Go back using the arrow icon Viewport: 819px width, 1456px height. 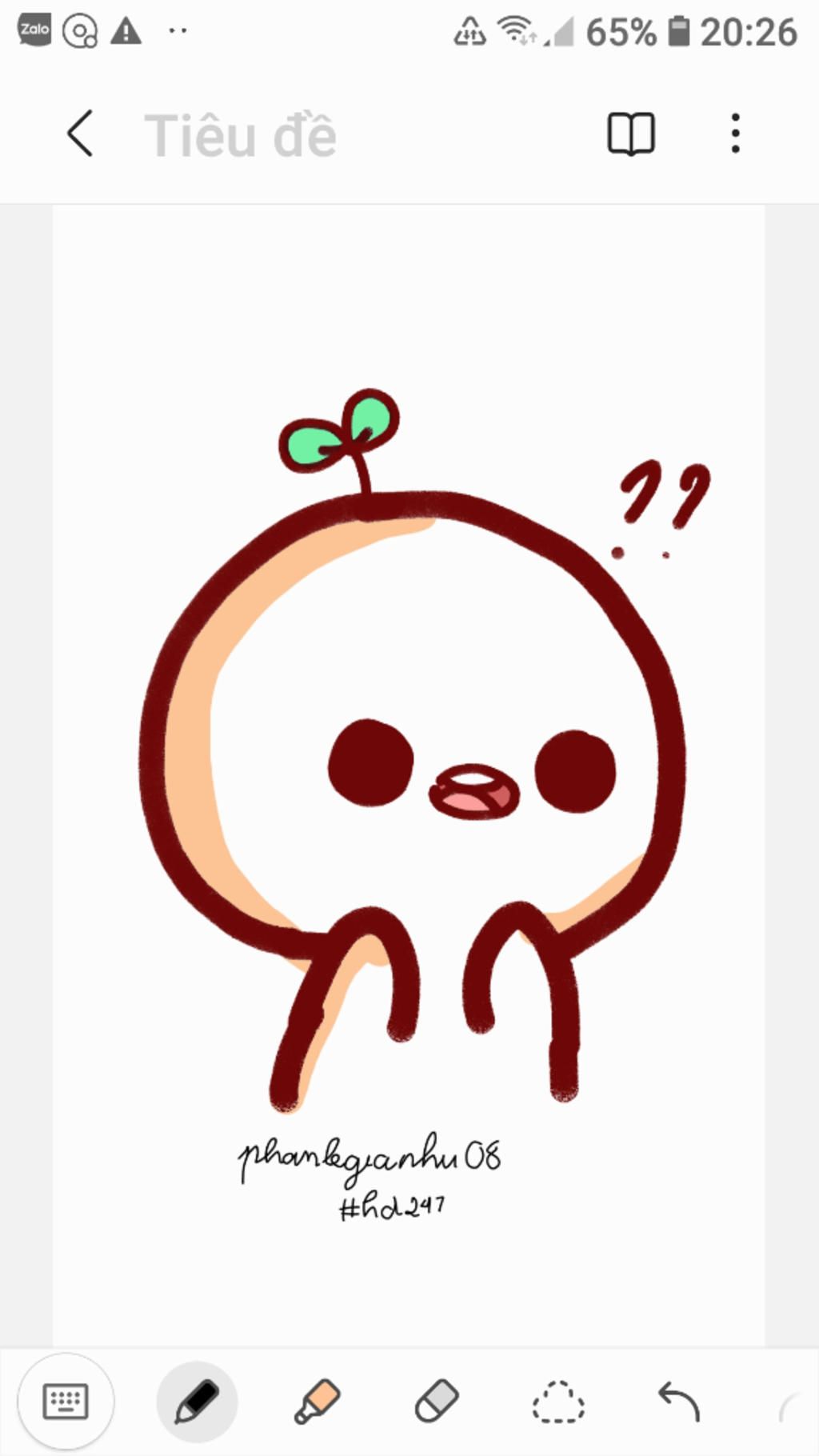pos(80,134)
